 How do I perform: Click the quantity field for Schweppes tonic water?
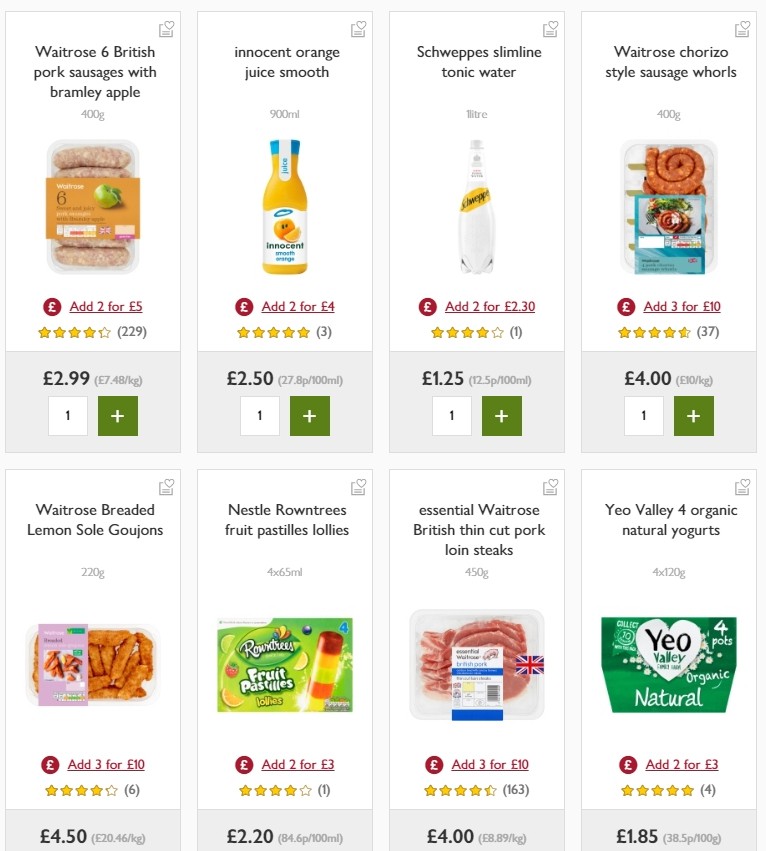tap(452, 415)
